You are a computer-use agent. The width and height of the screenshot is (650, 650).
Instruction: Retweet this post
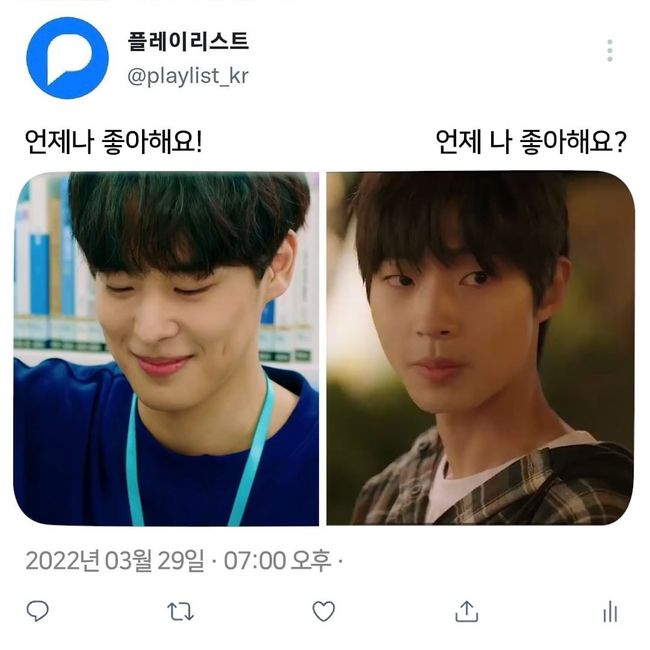[x=181, y=611]
